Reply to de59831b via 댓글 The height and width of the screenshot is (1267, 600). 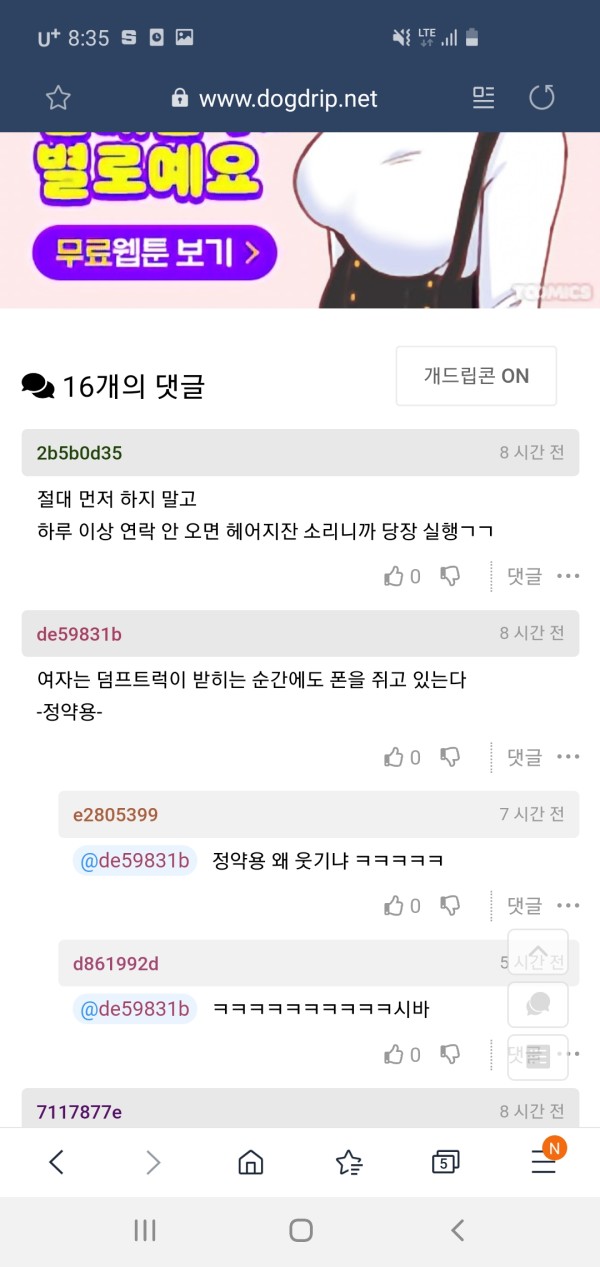pos(524,757)
